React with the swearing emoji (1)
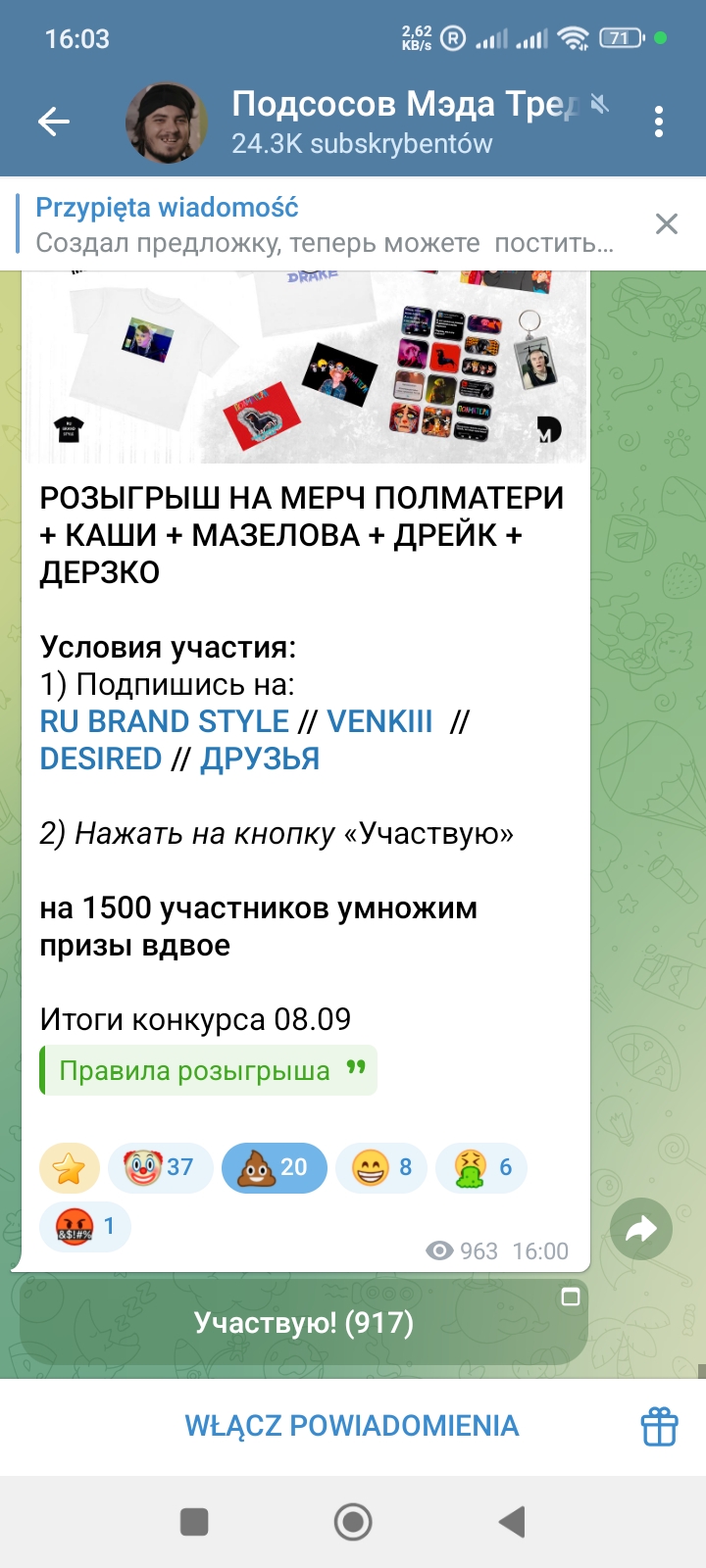706x1568 pixels. click(85, 1227)
